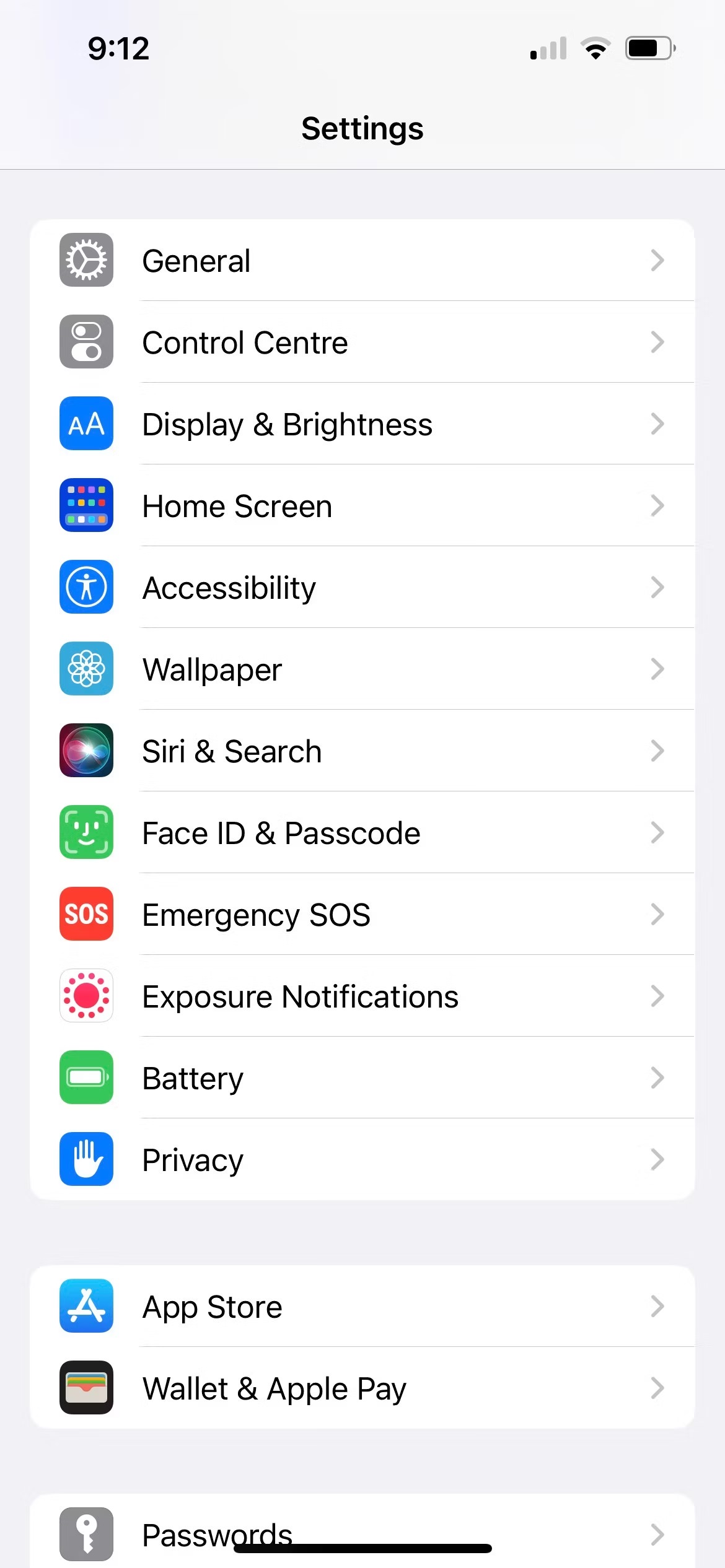View Battery settings
The width and height of the screenshot is (725, 1568).
[362, 1078]
